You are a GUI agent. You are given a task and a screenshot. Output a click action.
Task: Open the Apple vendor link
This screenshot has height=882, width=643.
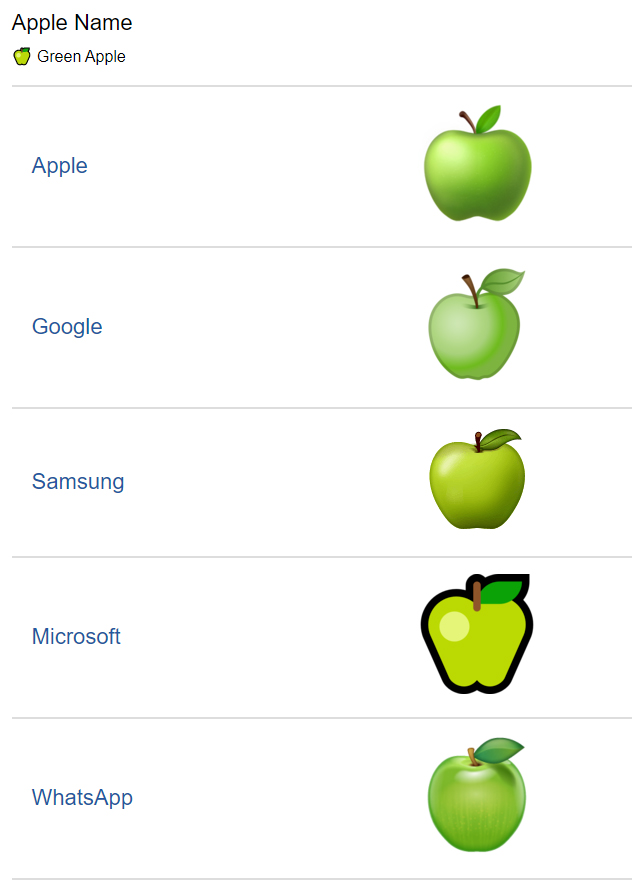click(60, 166)
